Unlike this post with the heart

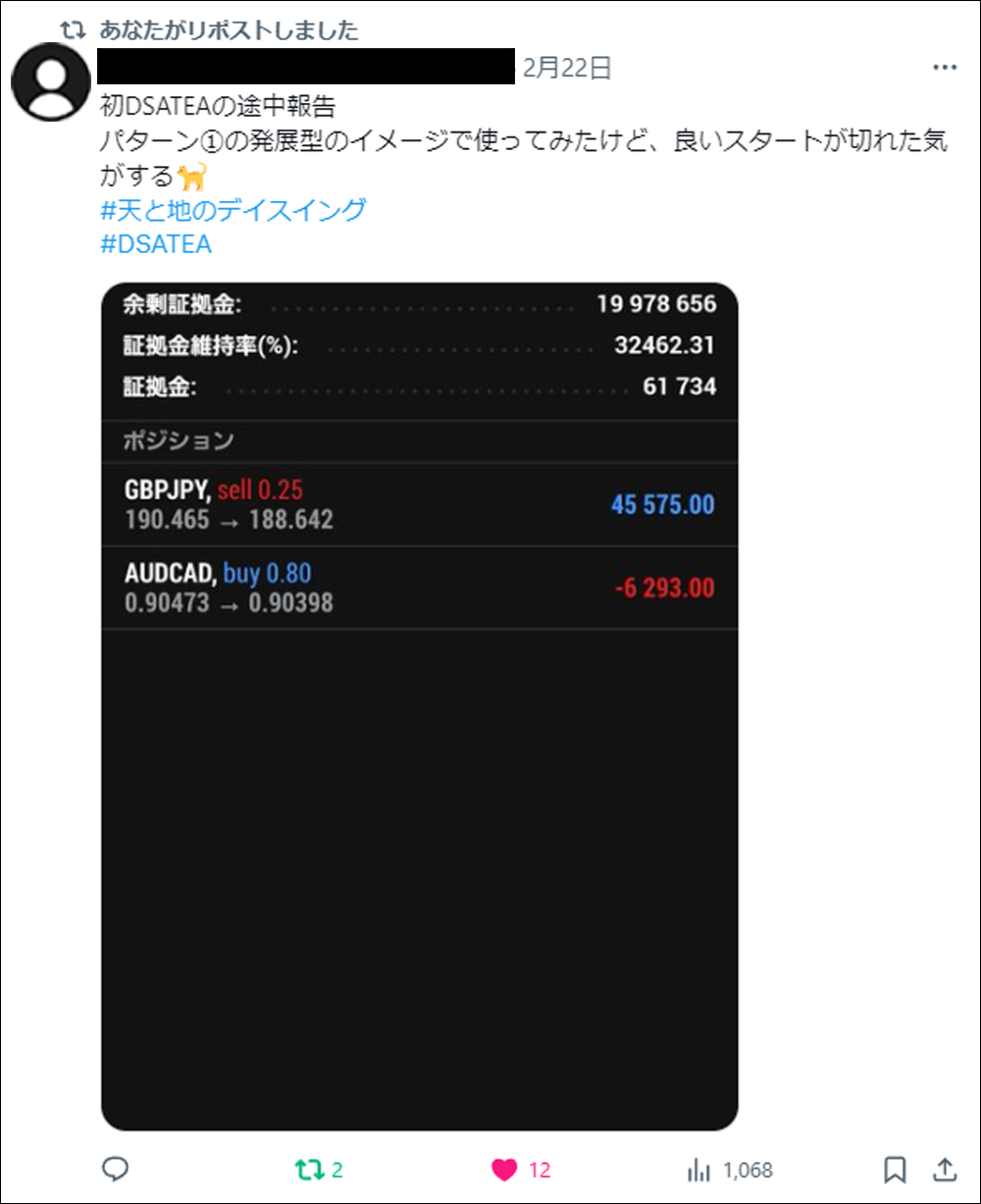tap(504, 1170)
